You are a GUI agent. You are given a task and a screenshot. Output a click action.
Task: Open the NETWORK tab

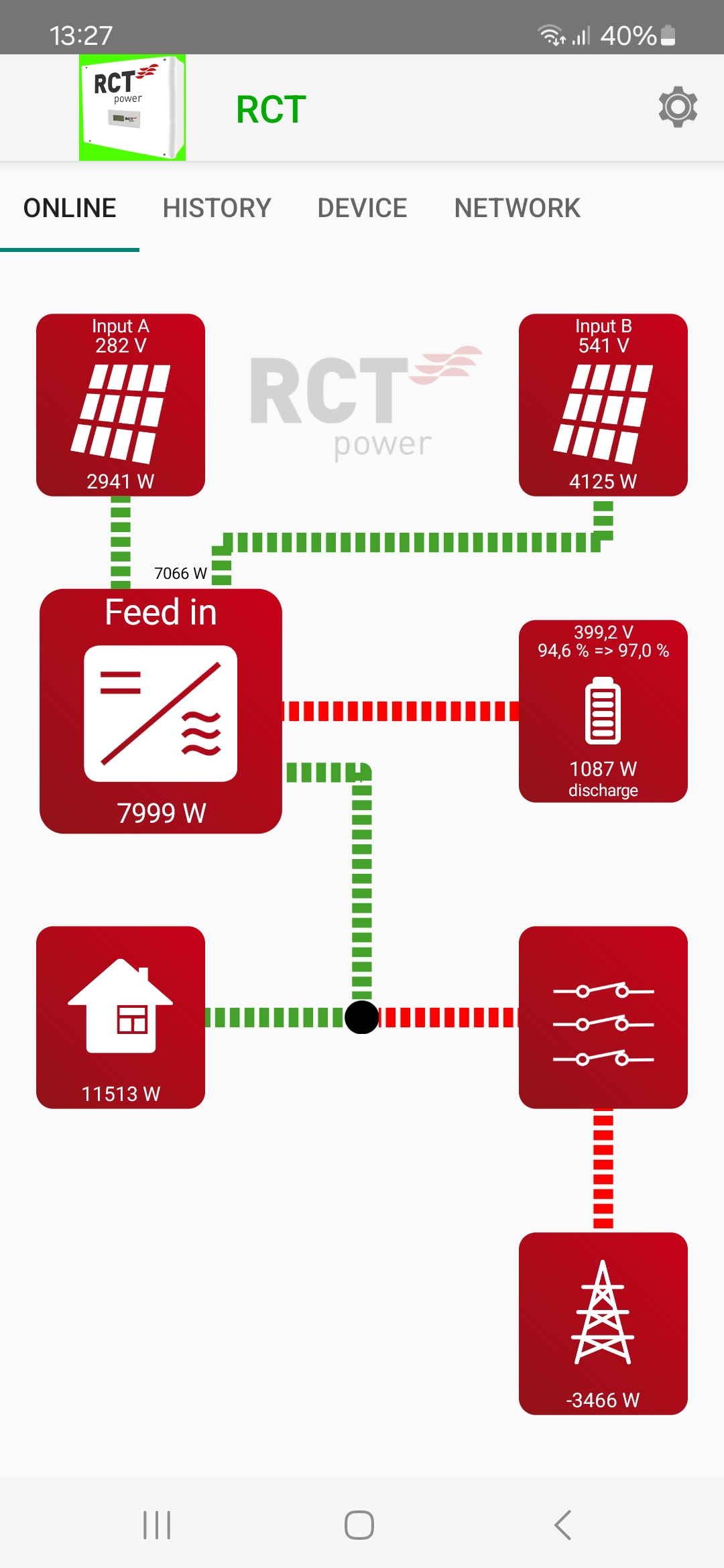coord(517,208)
